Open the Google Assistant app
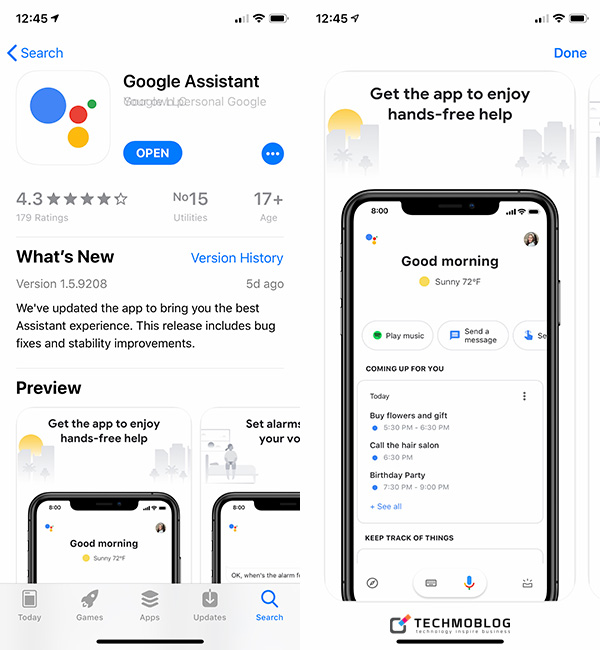This screenshot has height=650, width=600. tap(152, 153)
